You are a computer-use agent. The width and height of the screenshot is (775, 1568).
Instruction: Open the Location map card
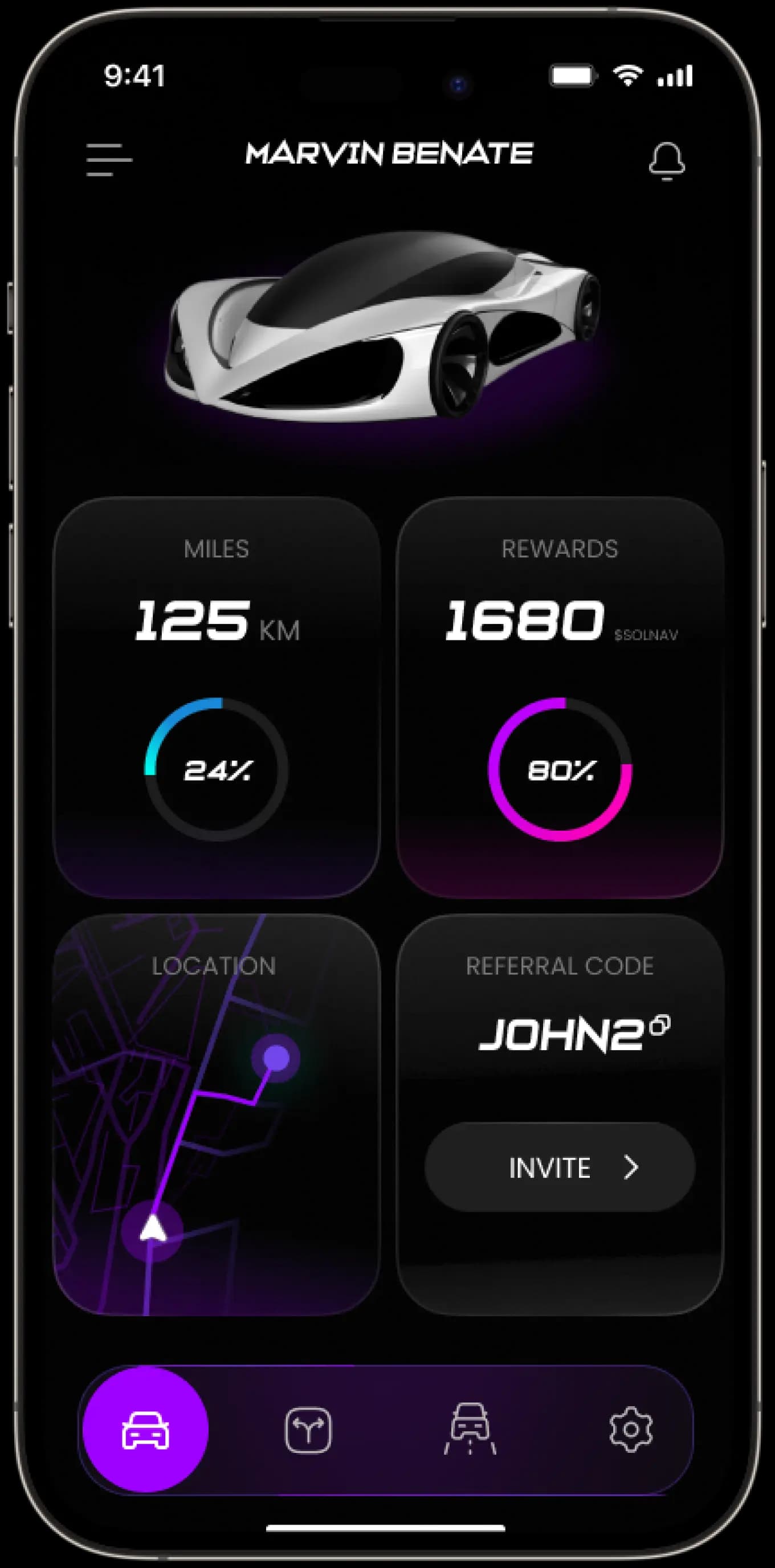[217, 1114]
